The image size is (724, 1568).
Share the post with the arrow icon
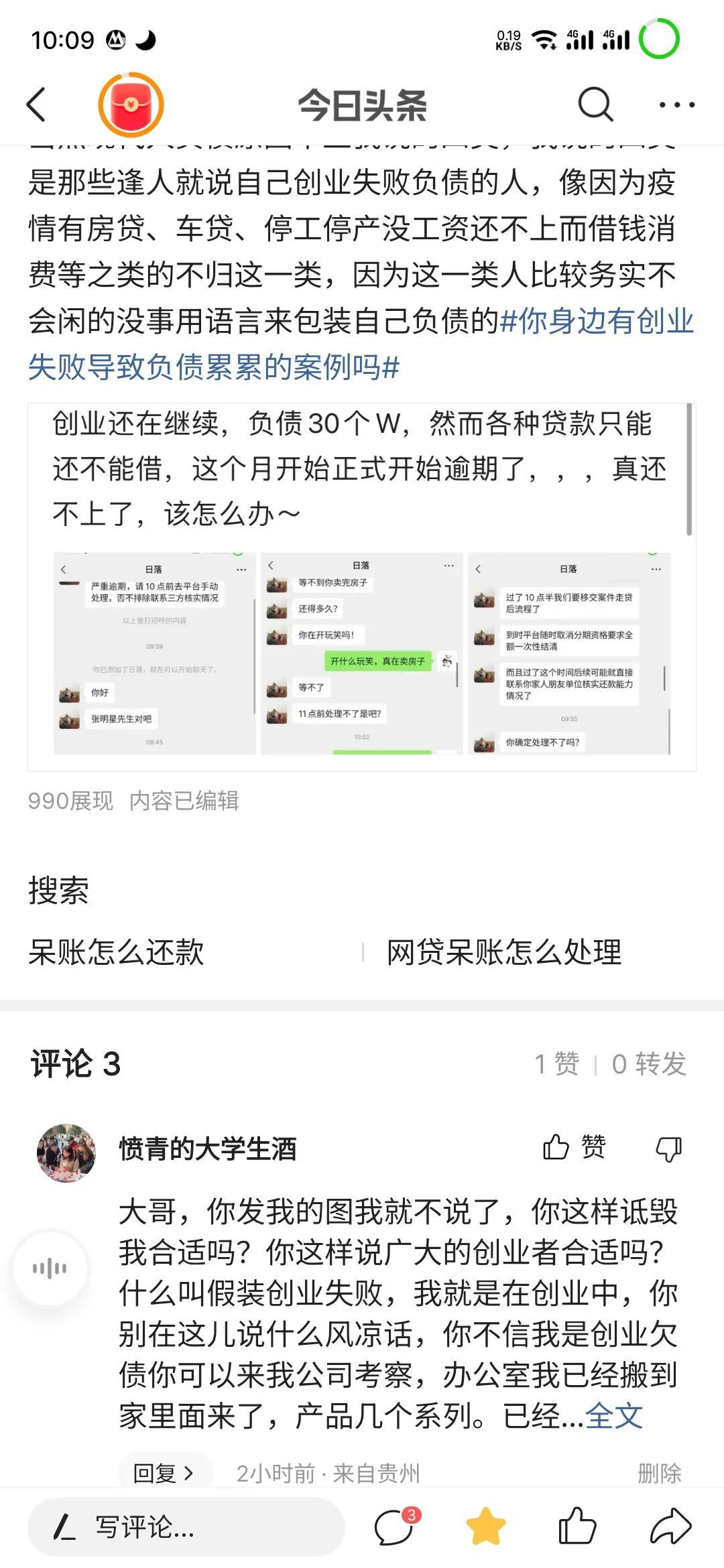(670, 1527)
